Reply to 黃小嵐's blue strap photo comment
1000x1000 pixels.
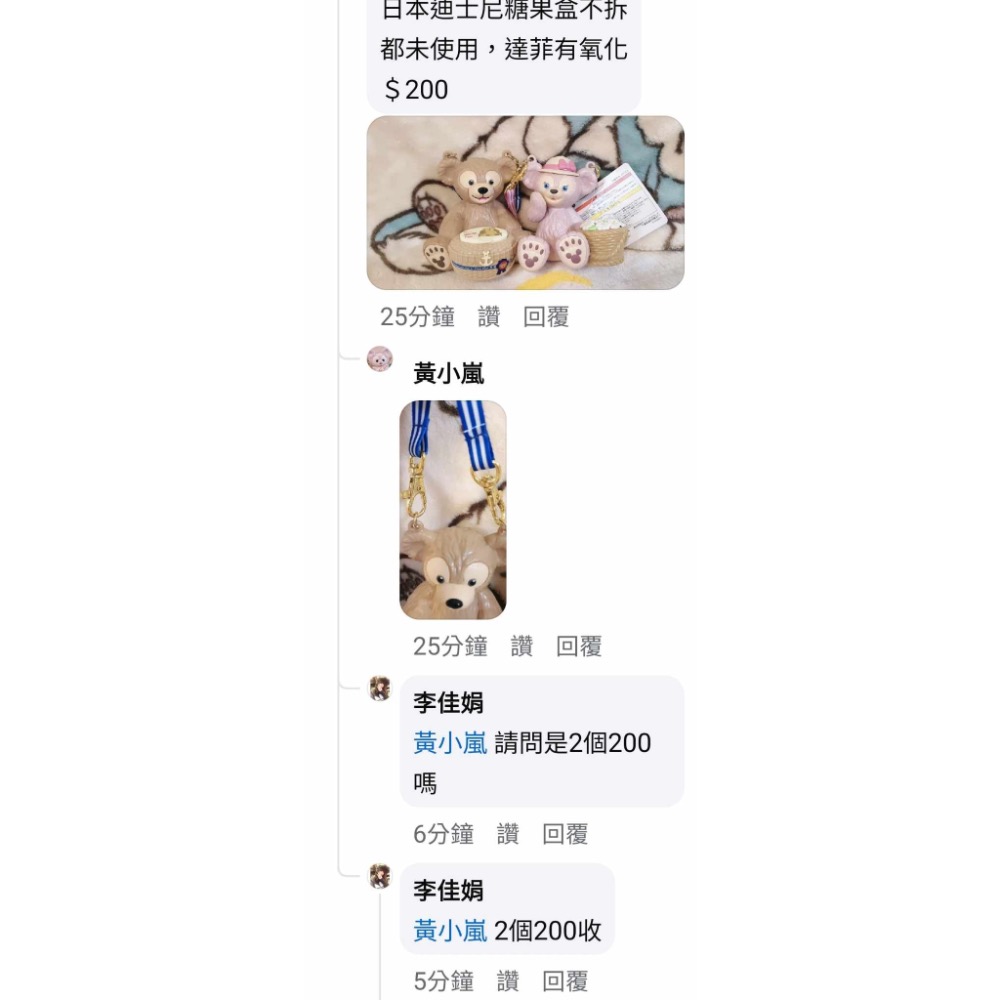(x=579, y=646)
